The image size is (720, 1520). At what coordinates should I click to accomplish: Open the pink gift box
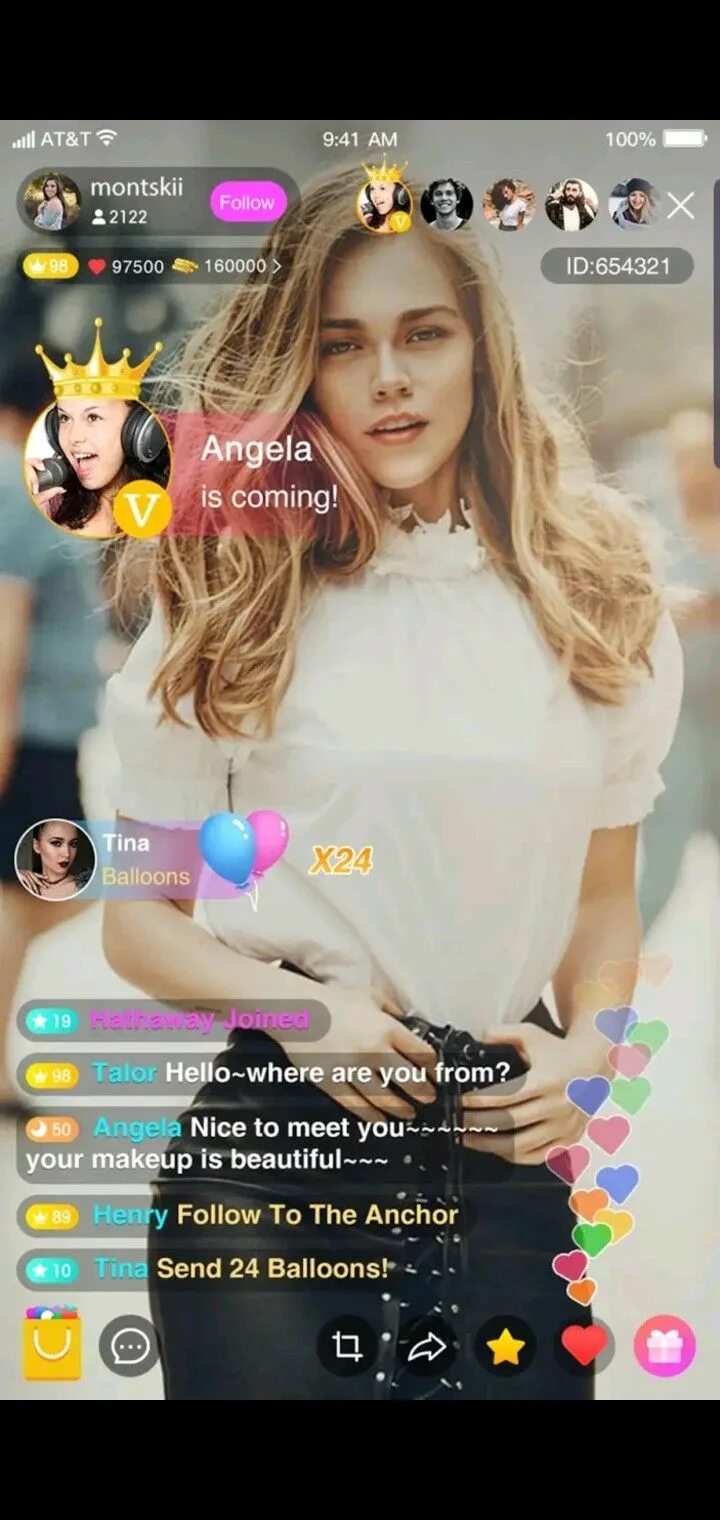[664, 1347]
